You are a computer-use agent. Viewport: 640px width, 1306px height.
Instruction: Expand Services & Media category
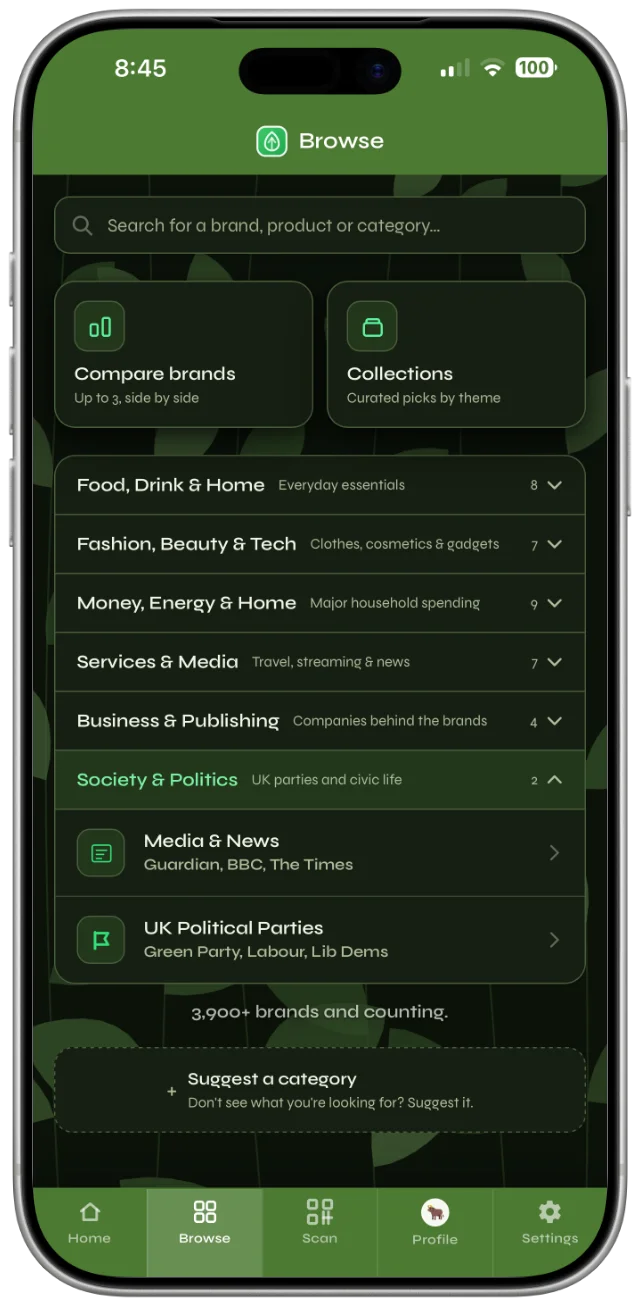320,662
